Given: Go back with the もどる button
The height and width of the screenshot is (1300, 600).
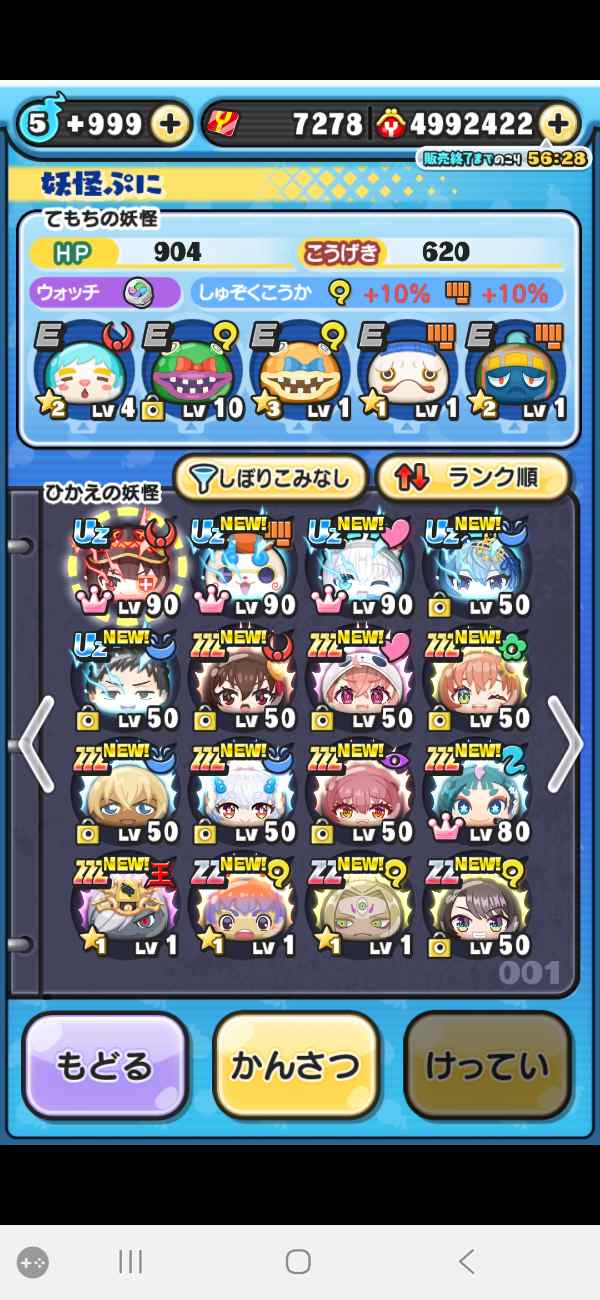Looking at the screenshot, I should coord(106,1066).
